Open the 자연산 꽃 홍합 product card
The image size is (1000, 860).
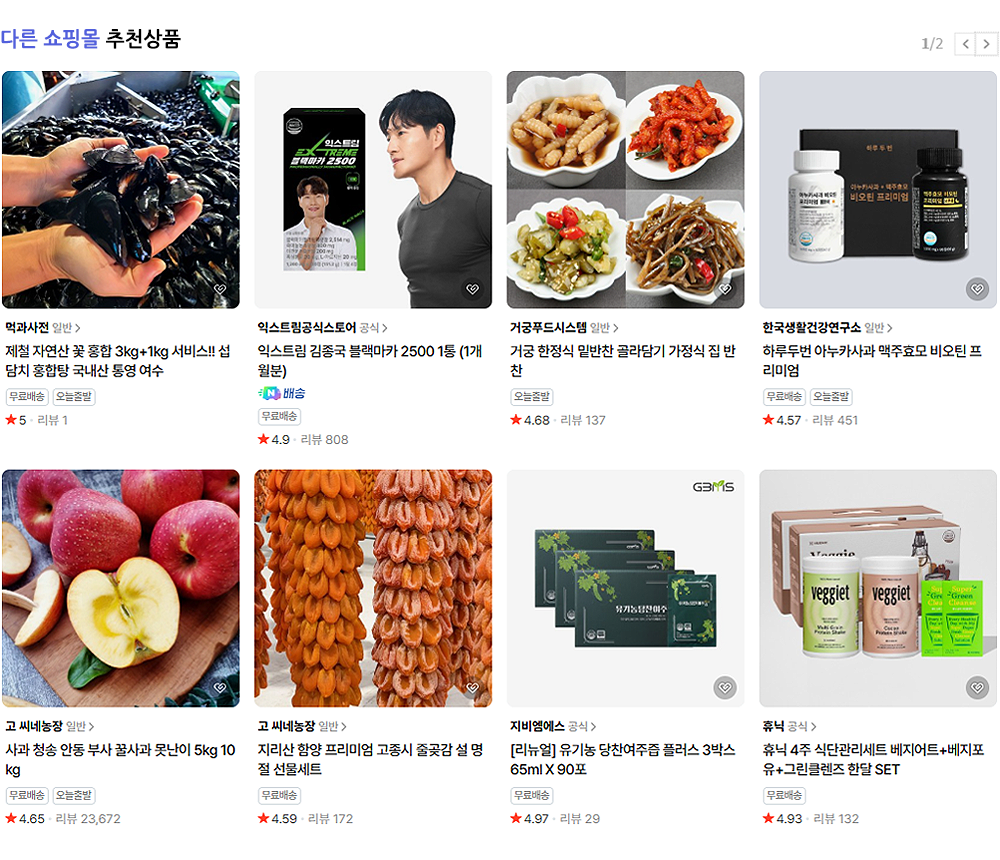120,190
